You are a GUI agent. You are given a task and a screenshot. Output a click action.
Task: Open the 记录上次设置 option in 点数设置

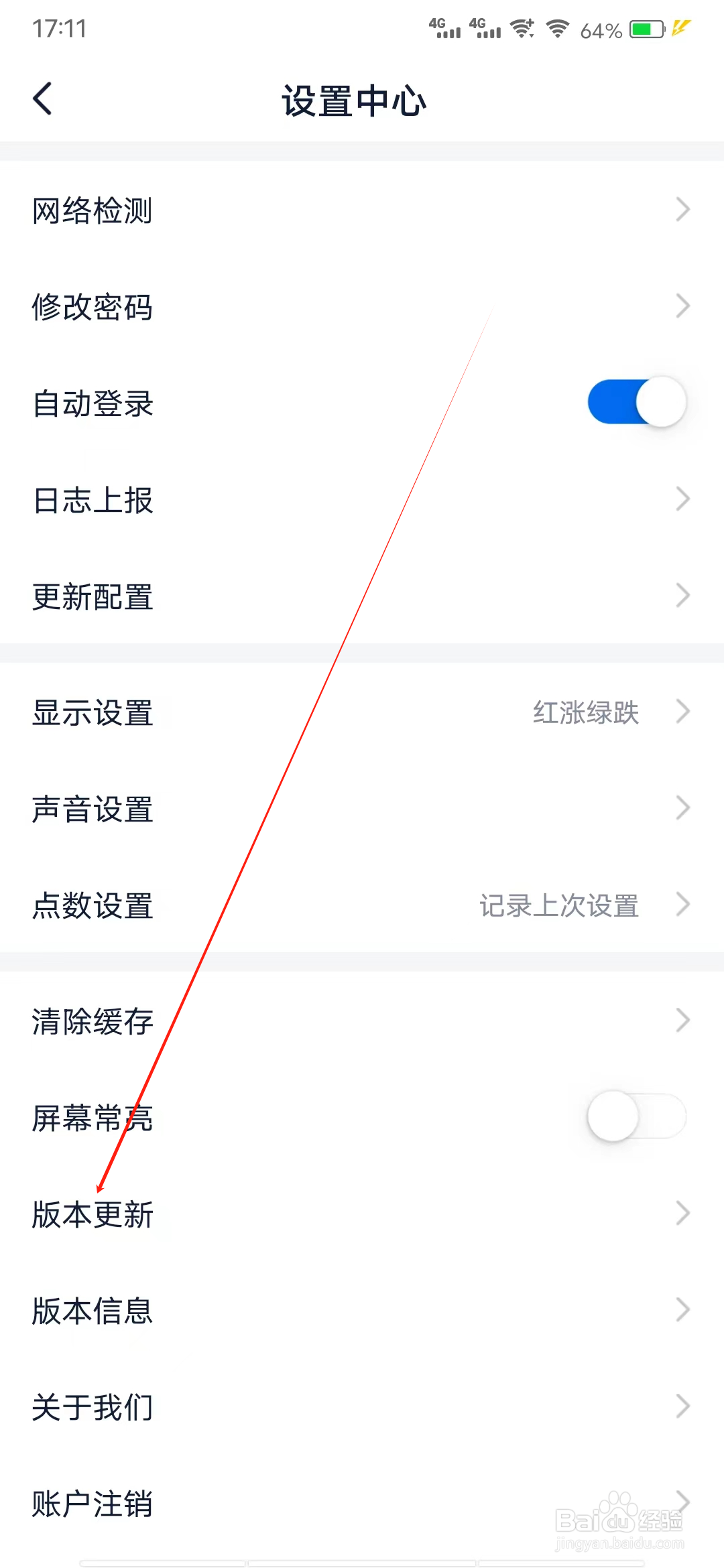[559, 906]
